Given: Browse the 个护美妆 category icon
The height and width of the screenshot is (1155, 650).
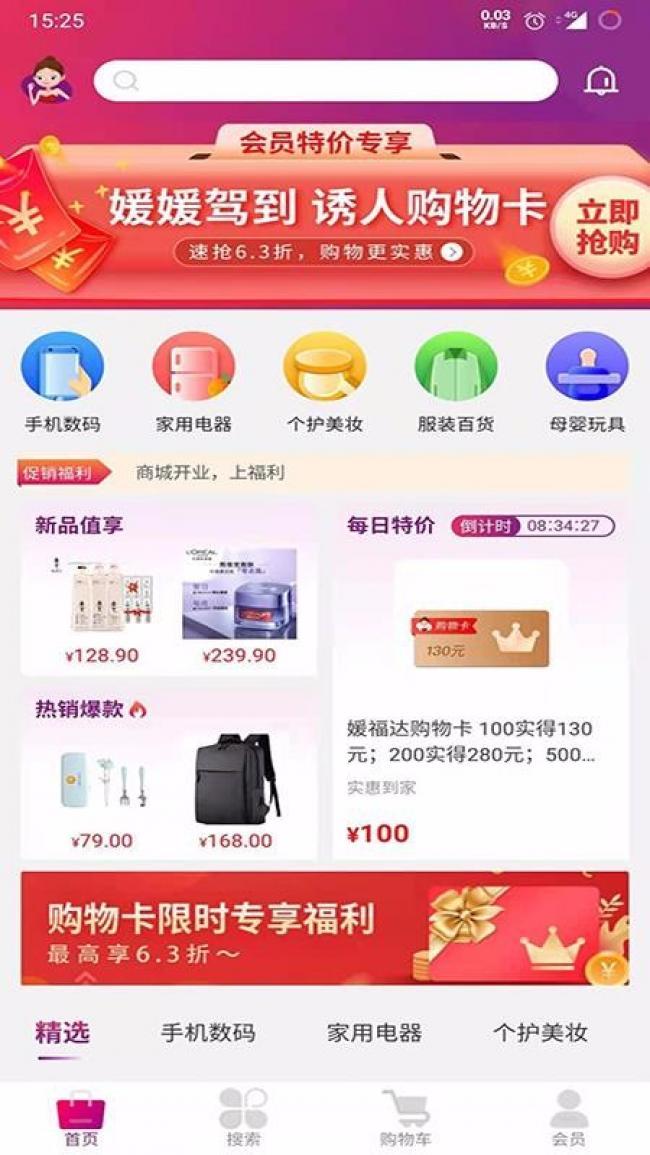Looking at the screenshot, I should (324, 367).
